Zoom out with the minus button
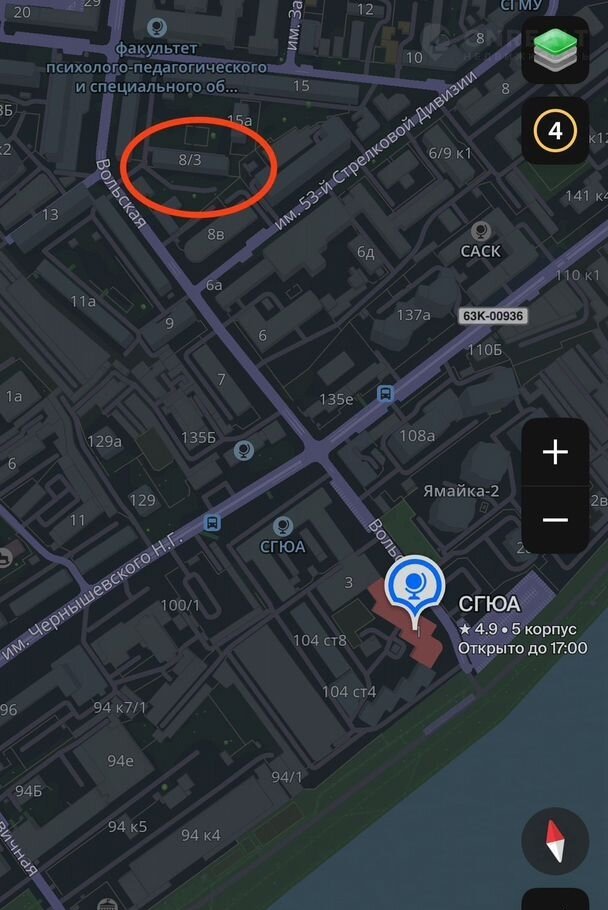The image size is (608, 910). pos(555,520)
